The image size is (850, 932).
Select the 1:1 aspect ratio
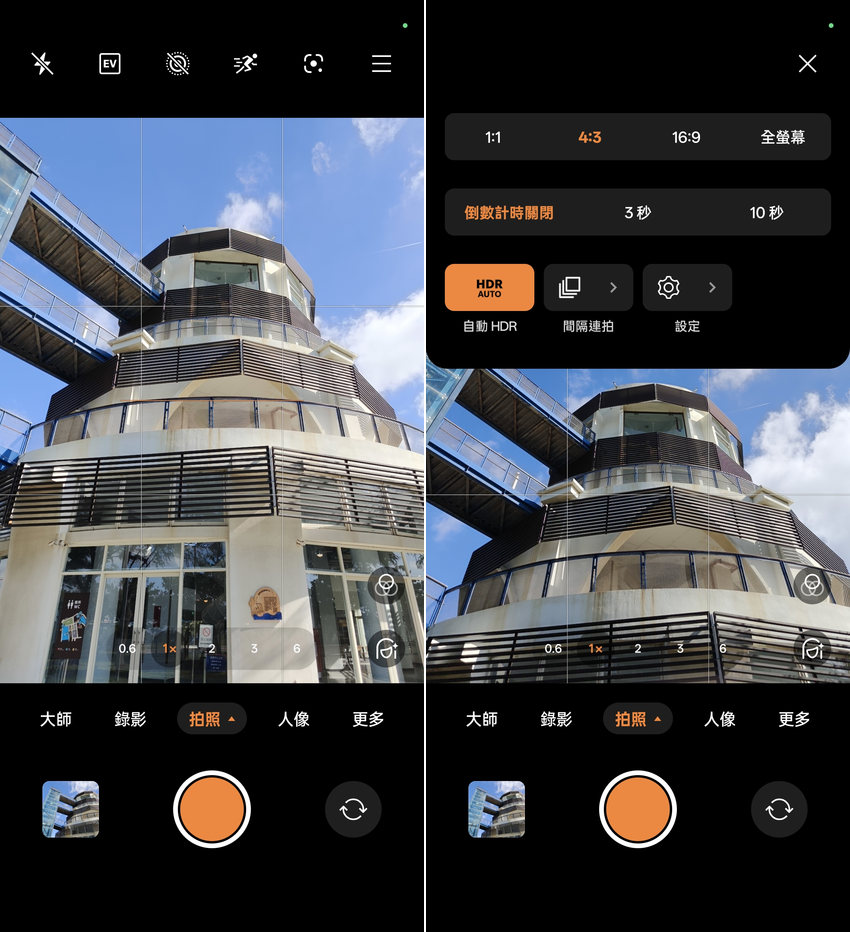(493, 137)
